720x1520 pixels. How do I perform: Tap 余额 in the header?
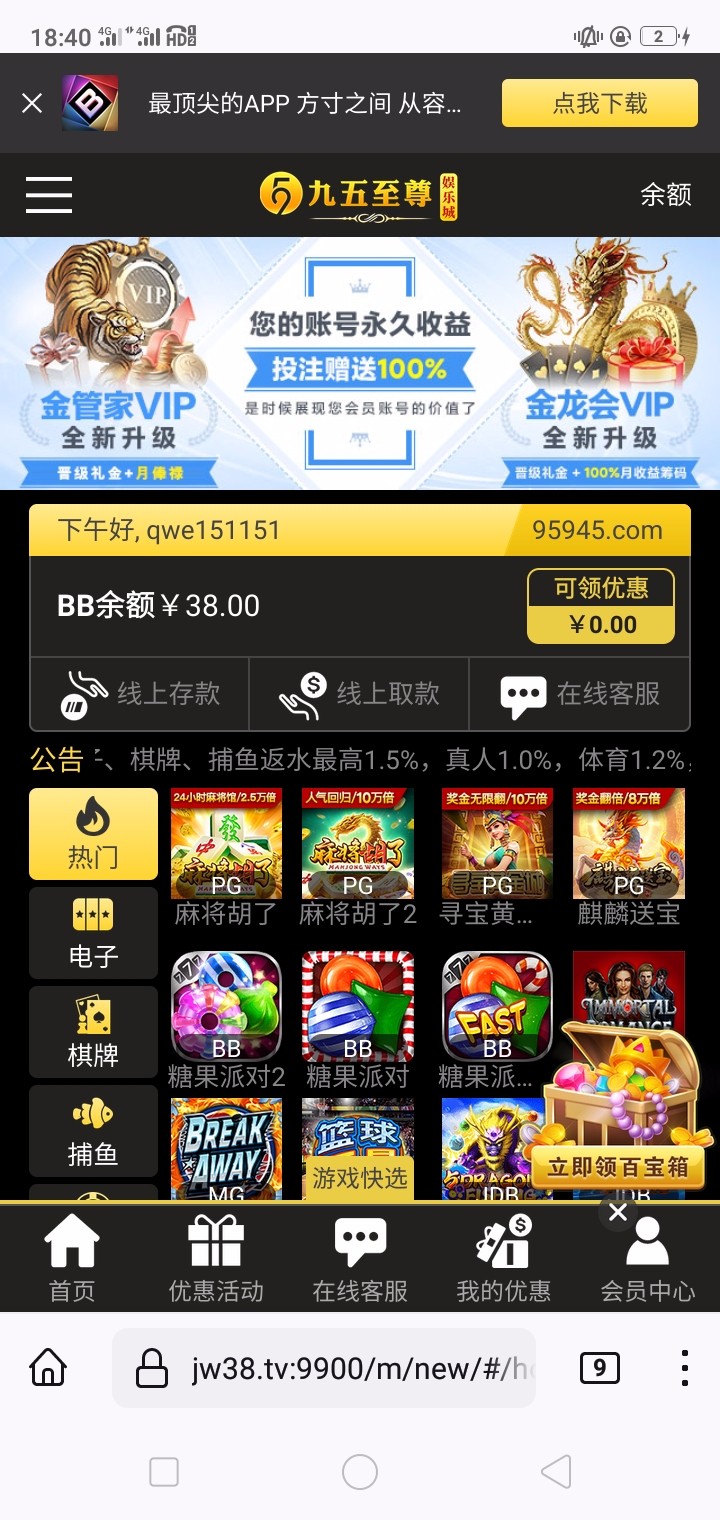tap(665, 195)
